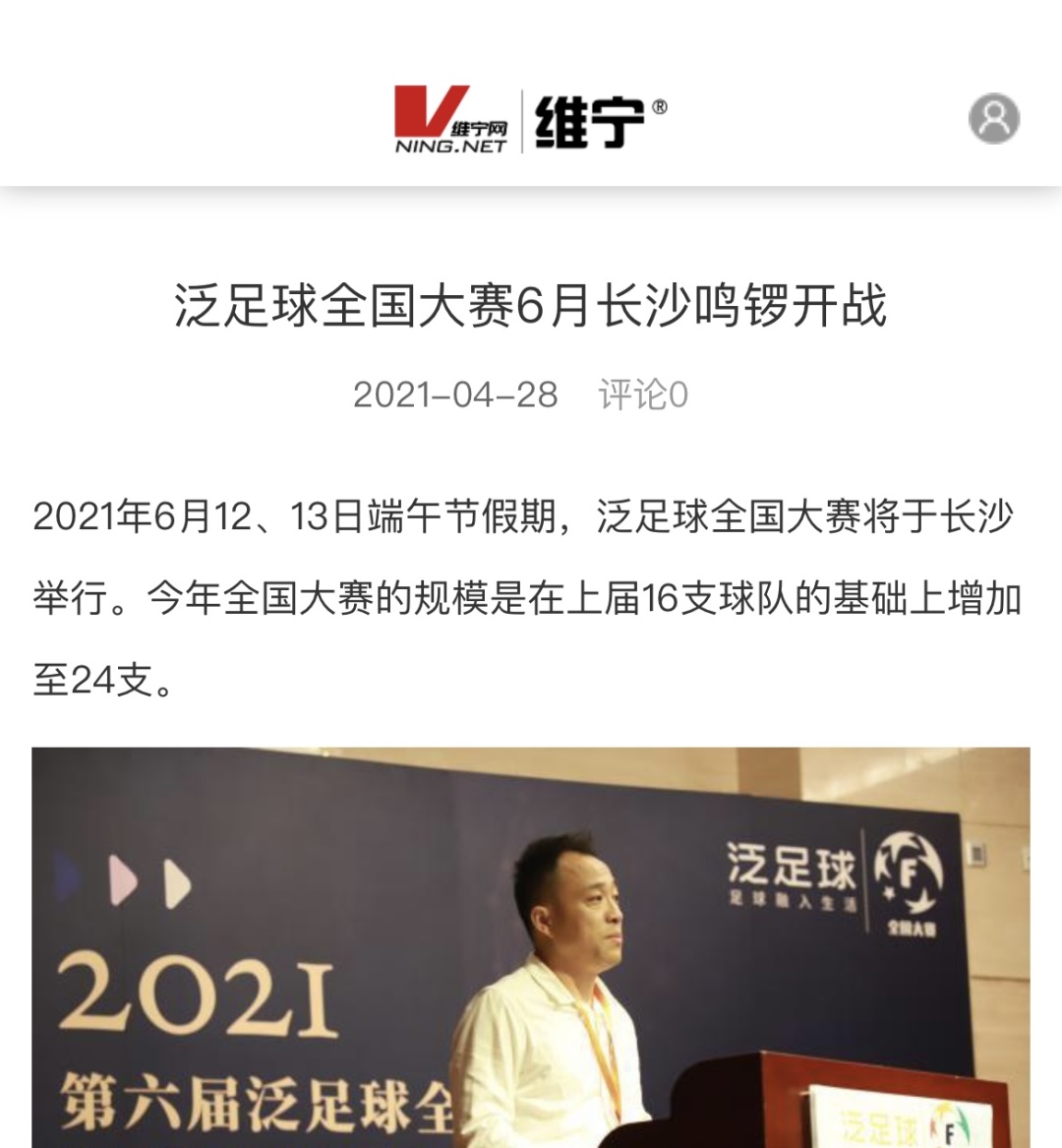This screenshot has width=1062, height=1148.
Task: Open the article photo of the speaker
Action: point(531,946)
